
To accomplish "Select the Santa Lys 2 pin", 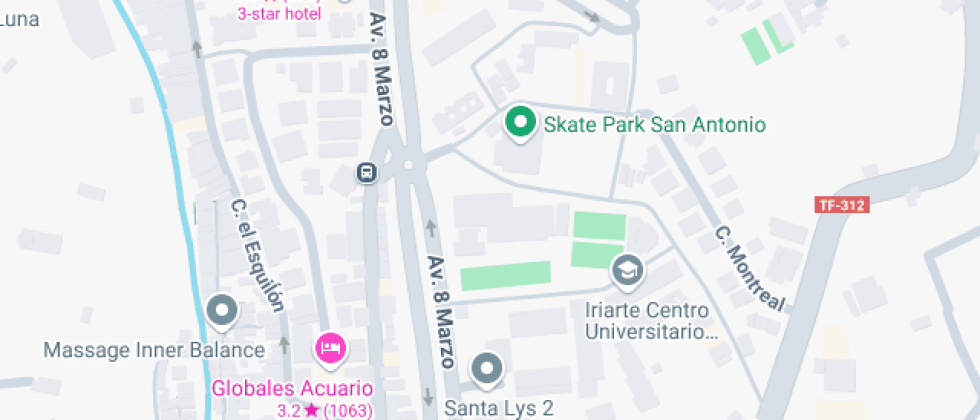I will pyautogui.click(x=487, y=369).
